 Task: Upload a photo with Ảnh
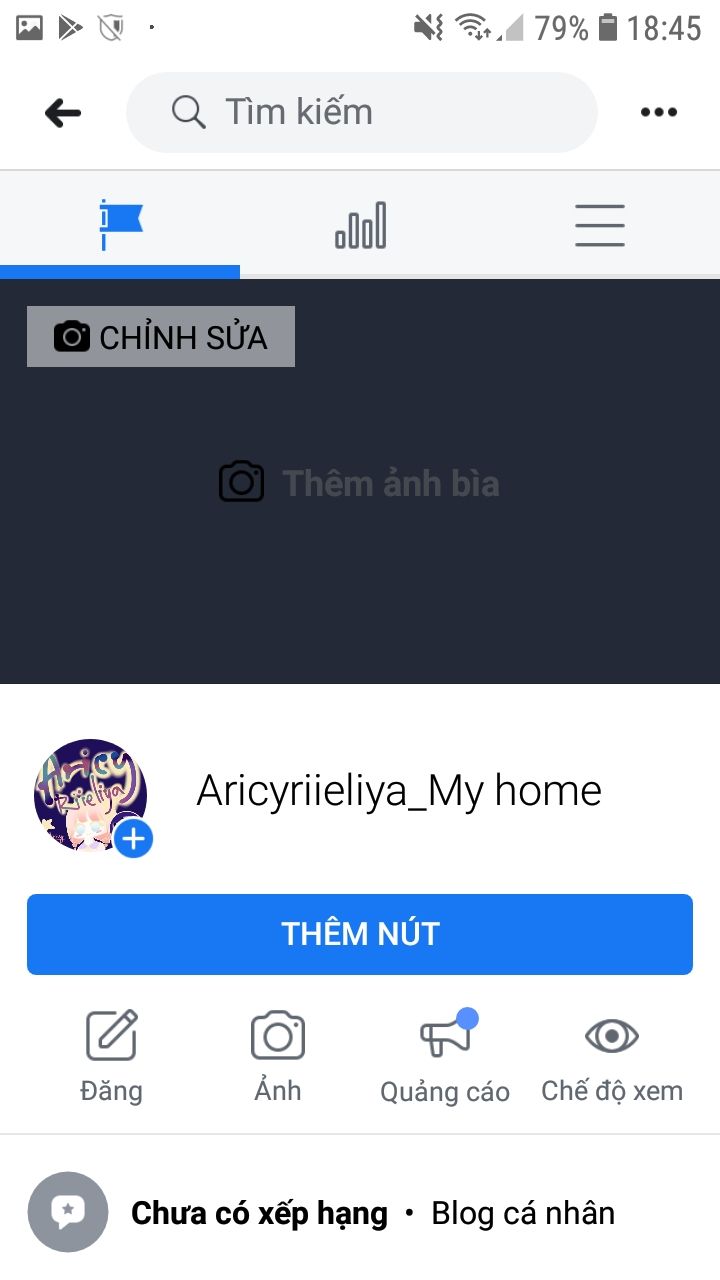[278, 1056]
